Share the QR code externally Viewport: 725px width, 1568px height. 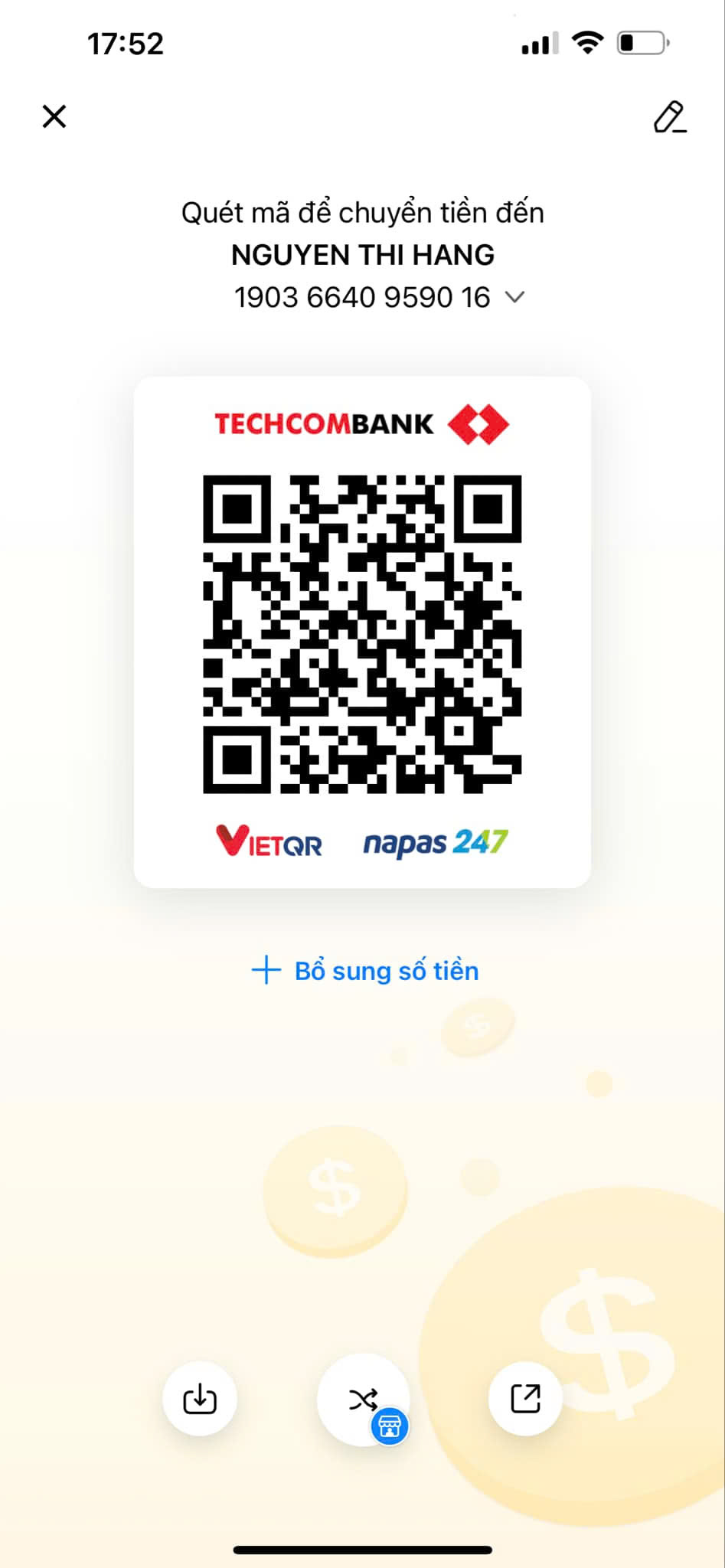(x=525, y=1398)
